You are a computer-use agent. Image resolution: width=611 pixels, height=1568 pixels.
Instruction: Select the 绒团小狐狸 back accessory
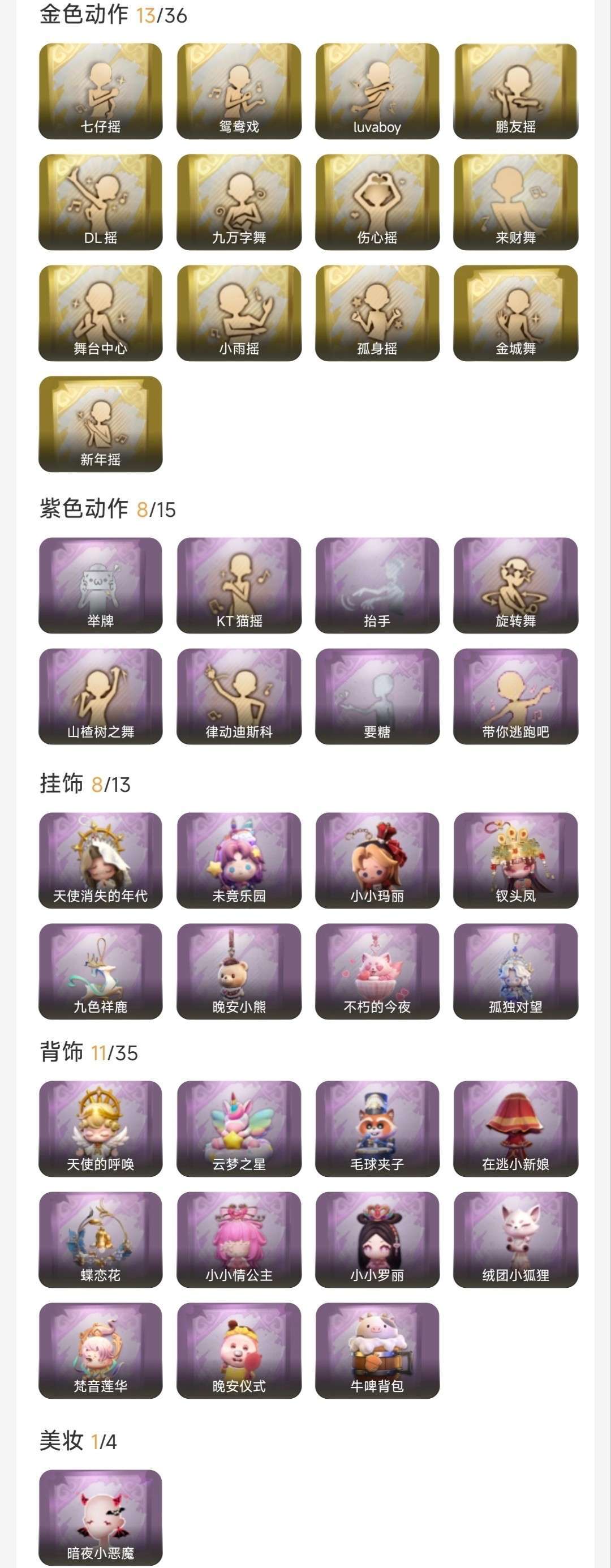(x=515, y=1239)
